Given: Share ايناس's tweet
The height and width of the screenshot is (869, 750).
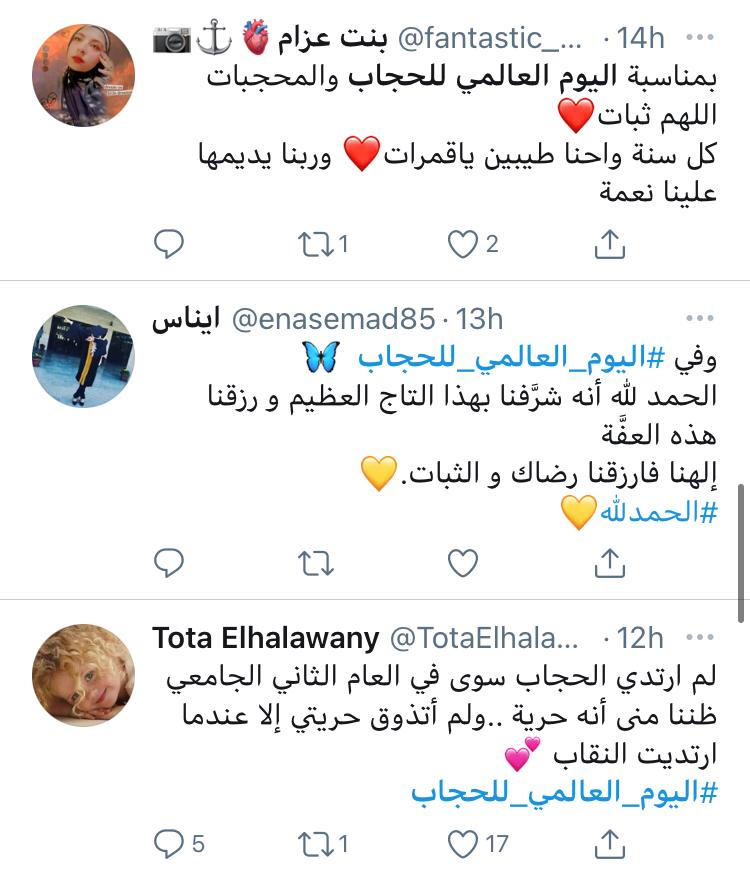Looking at the screenshot, I should click(609, 565).
